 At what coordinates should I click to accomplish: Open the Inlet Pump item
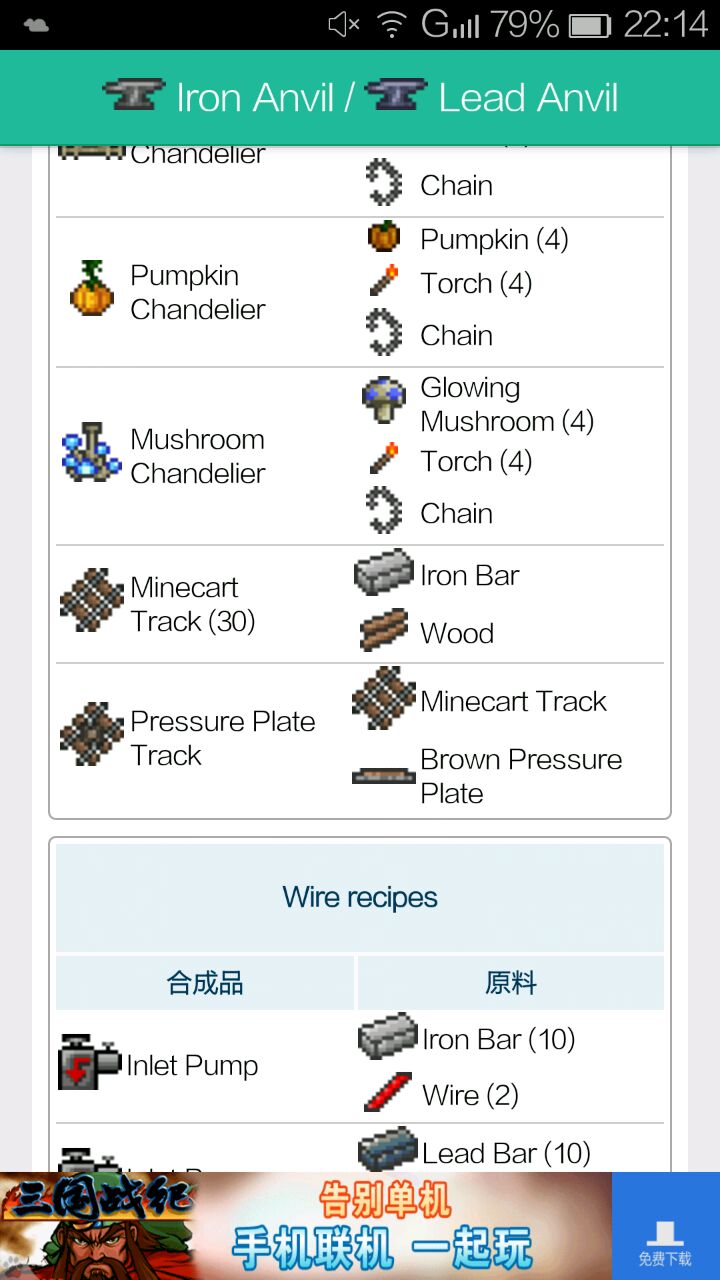(x=192, y=1066)
